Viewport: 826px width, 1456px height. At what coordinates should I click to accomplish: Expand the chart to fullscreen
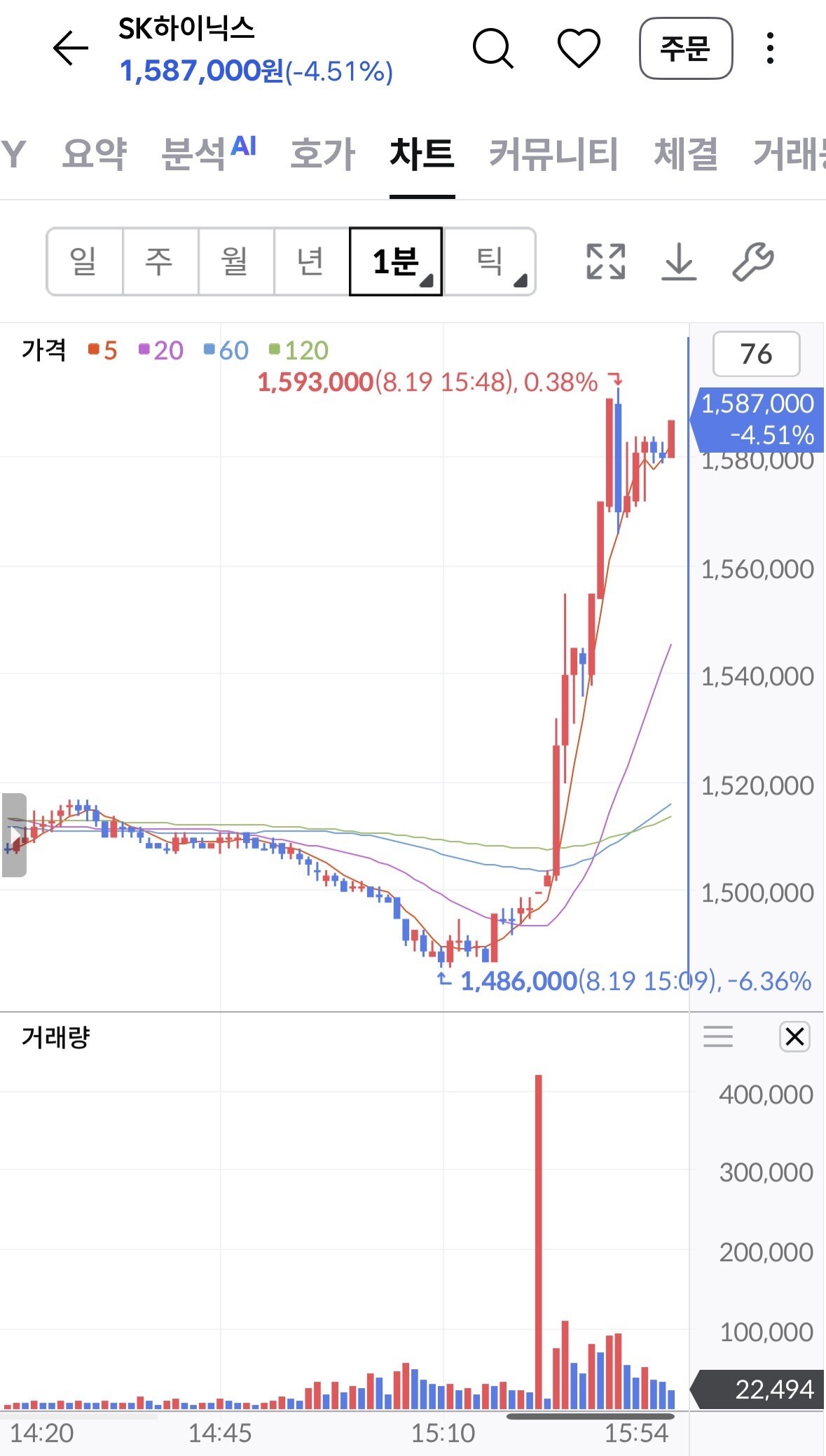[x=605, y=261]
